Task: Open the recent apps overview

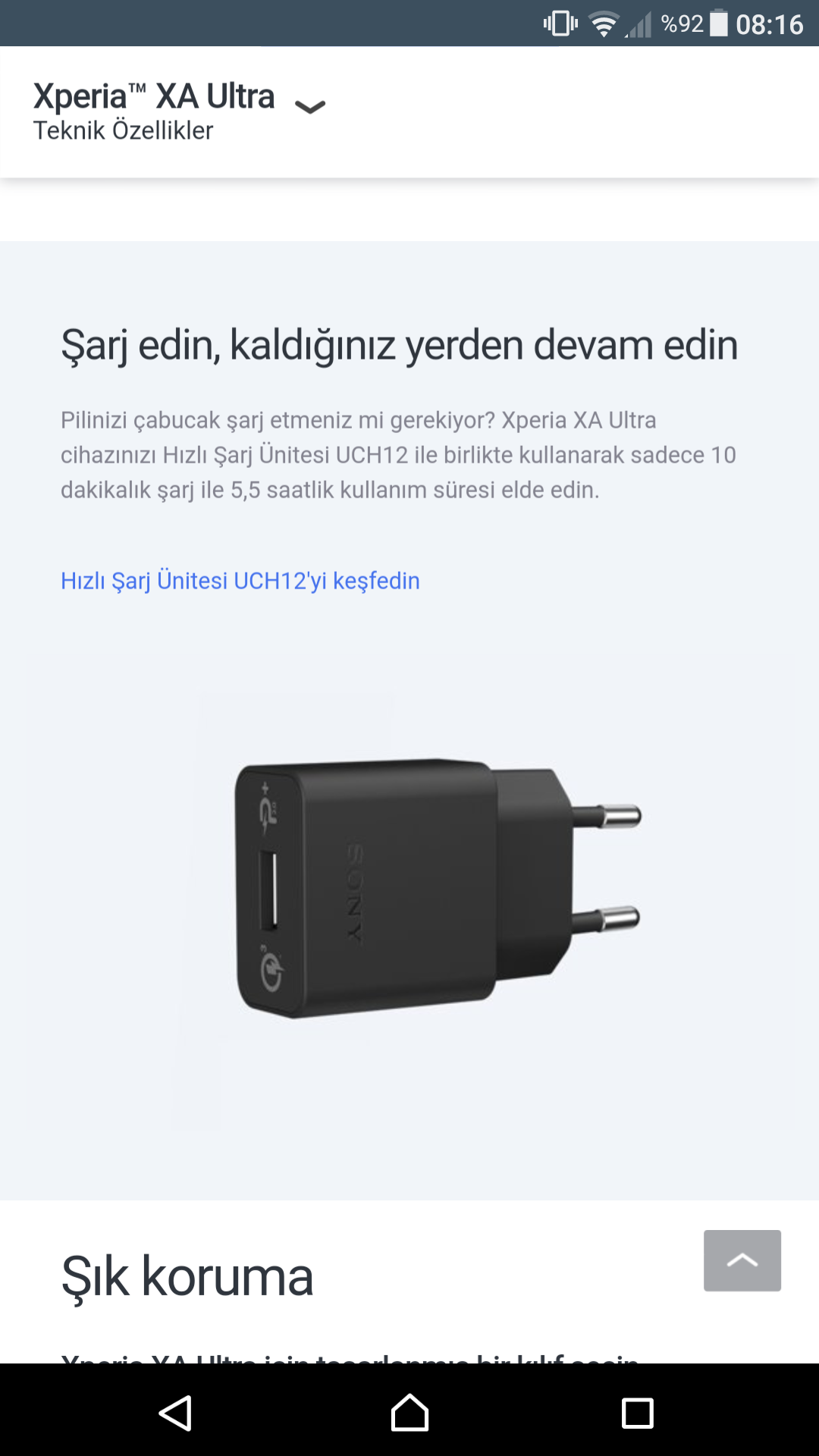Action: (x=637, y=1413)
